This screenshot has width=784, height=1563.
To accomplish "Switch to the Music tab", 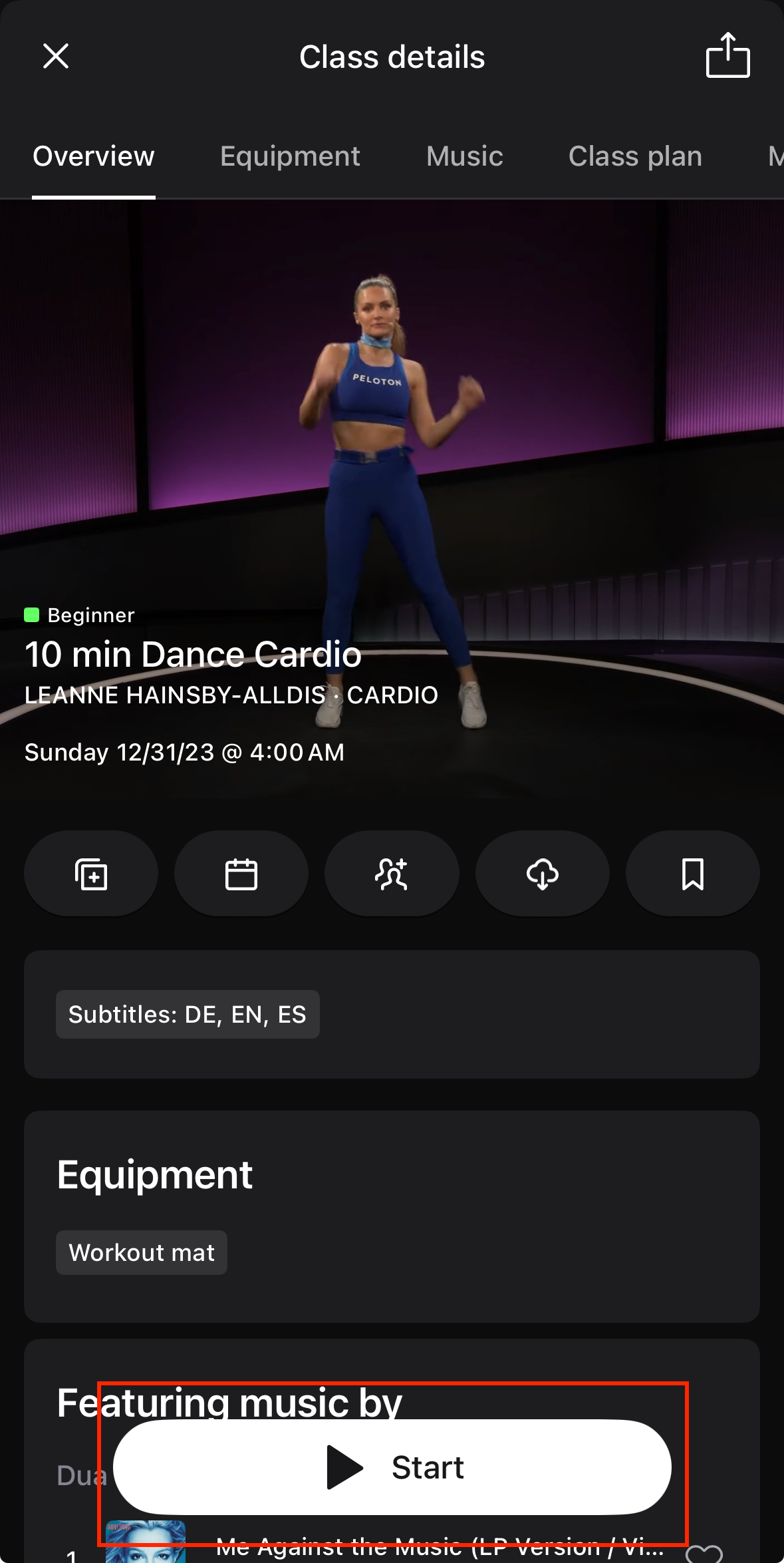I will [464, 156].
